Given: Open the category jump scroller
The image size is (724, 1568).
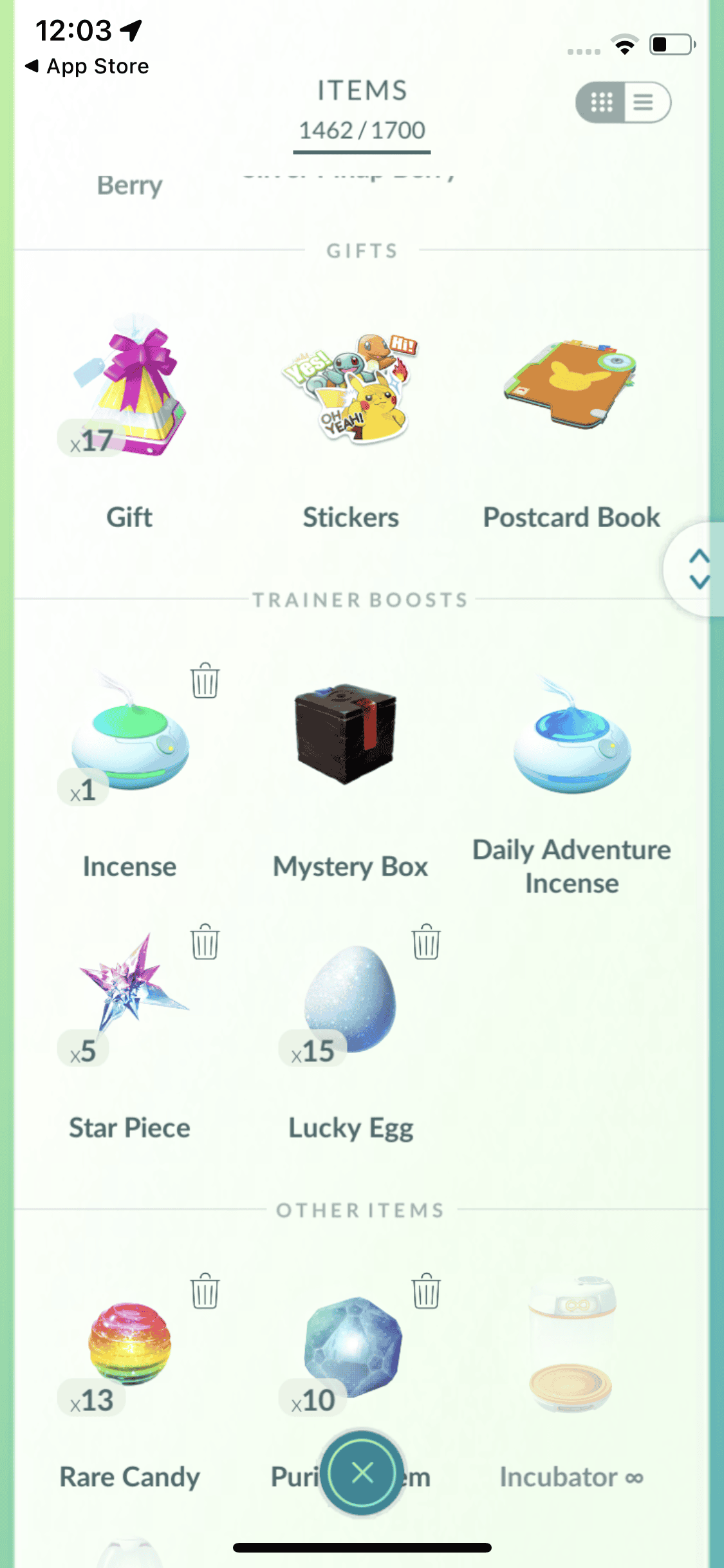Looking at the screenshot, I should click(x=698, y=569).
